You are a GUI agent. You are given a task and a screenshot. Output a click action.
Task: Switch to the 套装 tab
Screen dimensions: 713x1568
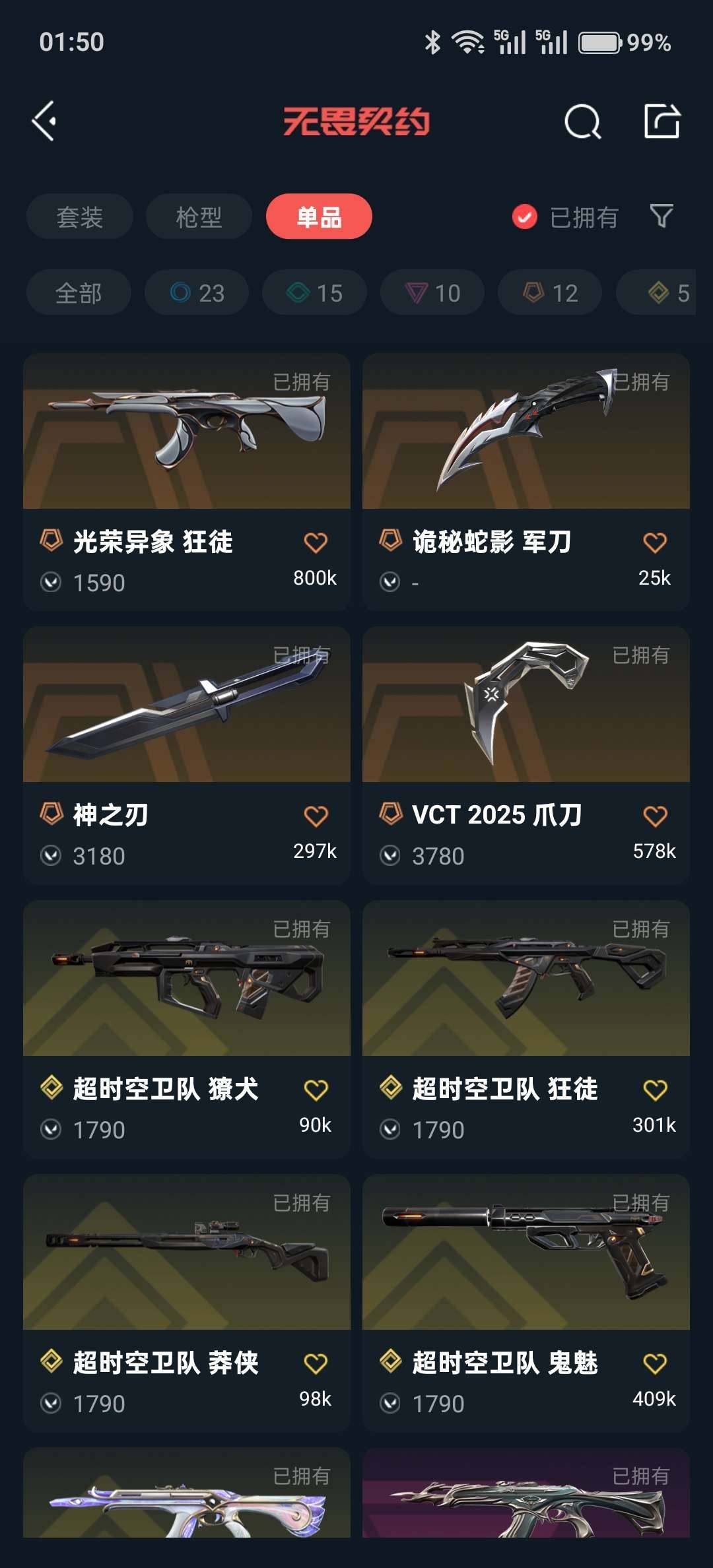pyautogui.click(x=79, y=216)
